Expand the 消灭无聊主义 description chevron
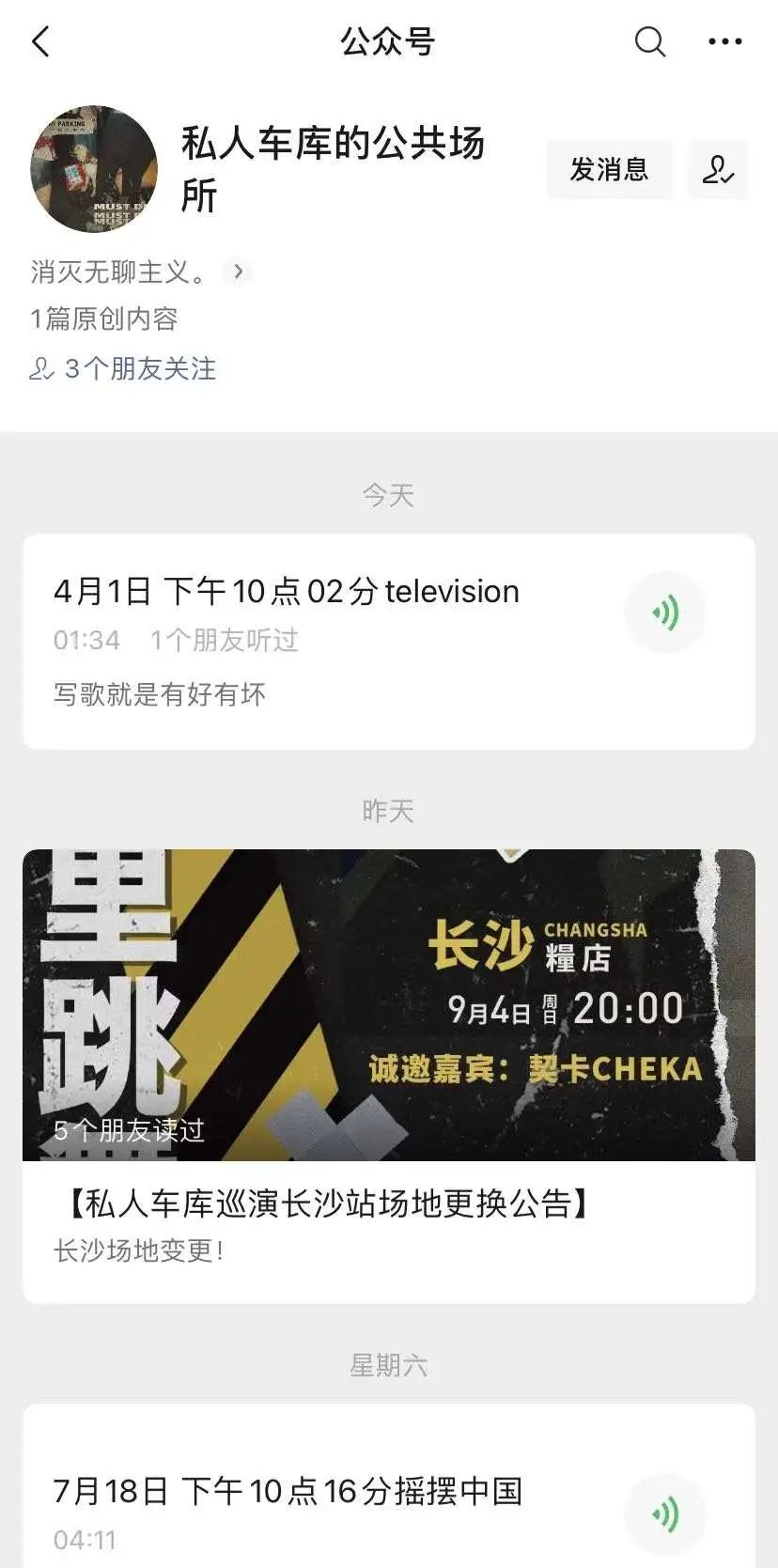 [x=239, y=272]
